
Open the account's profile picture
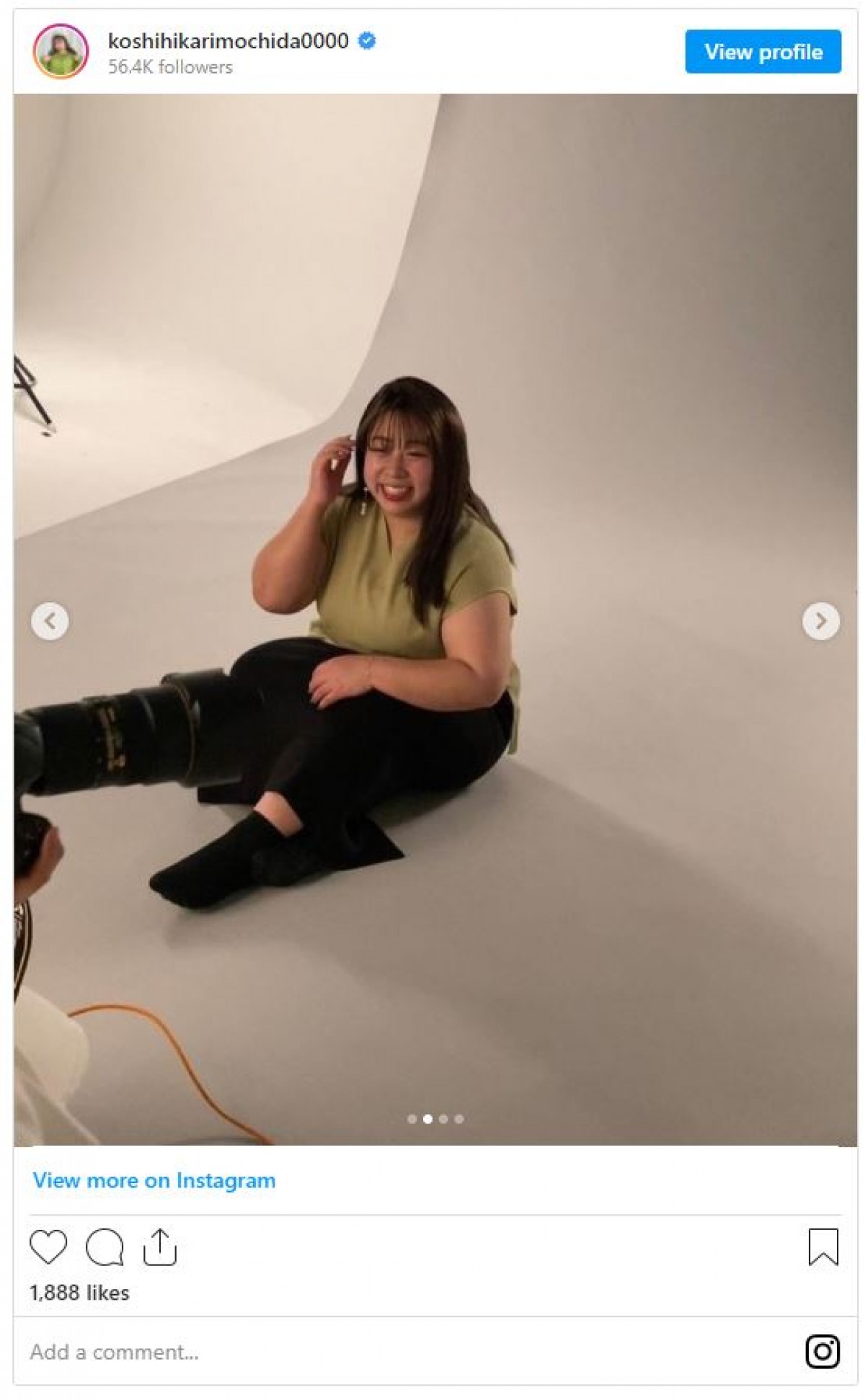pos(61,51)
